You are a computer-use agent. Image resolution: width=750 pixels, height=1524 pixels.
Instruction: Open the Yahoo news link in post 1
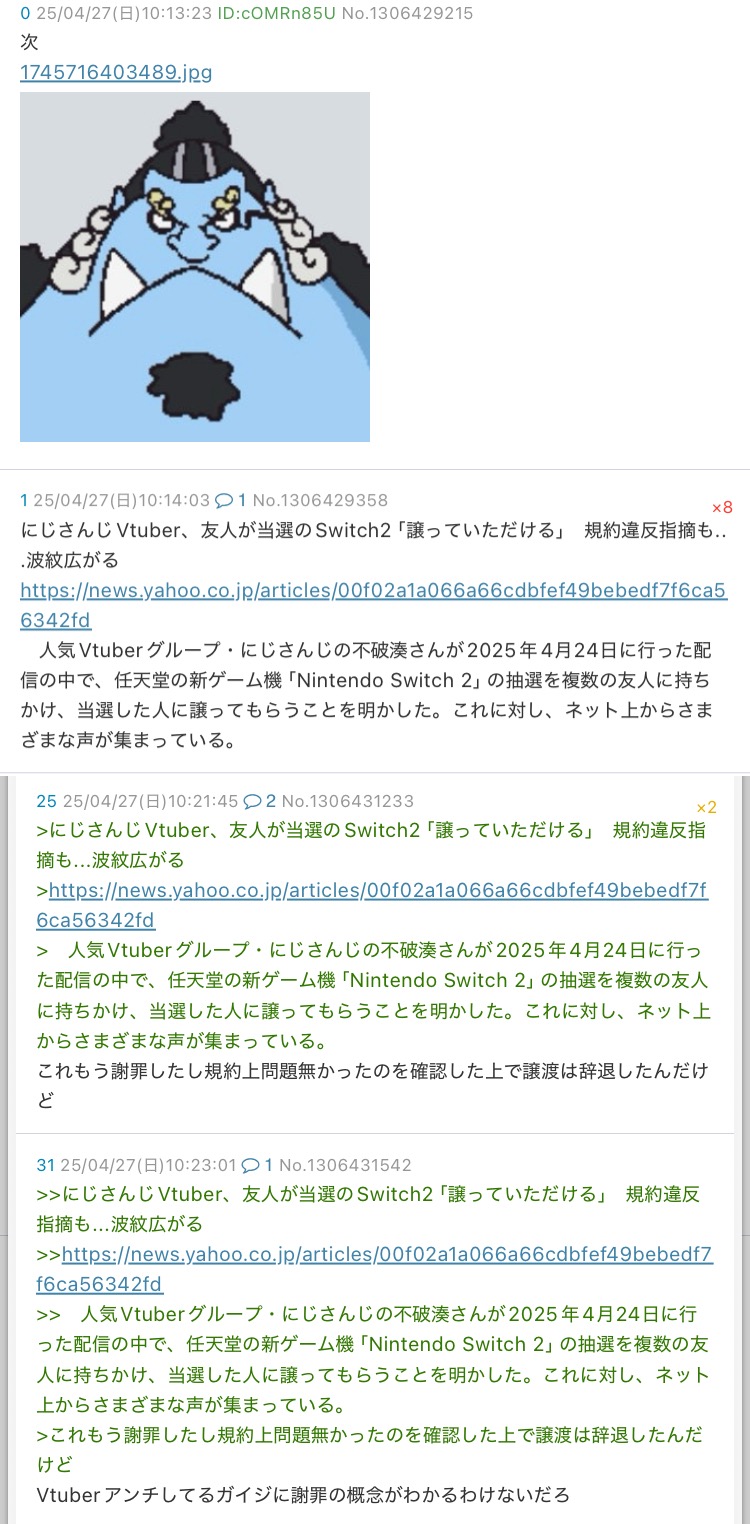click(x=374, y=605)
